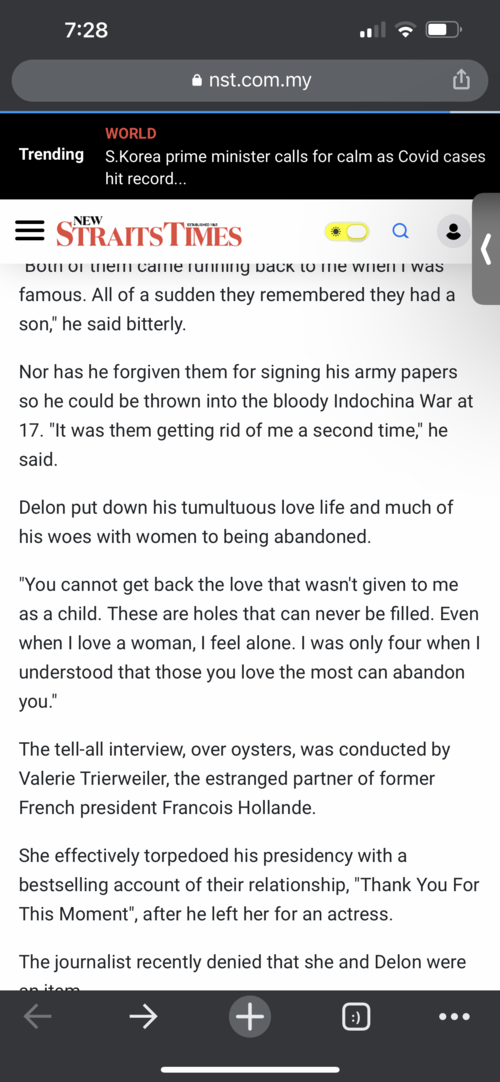
Task: Open a new tab with plus button
Action: coord(250,1016)
